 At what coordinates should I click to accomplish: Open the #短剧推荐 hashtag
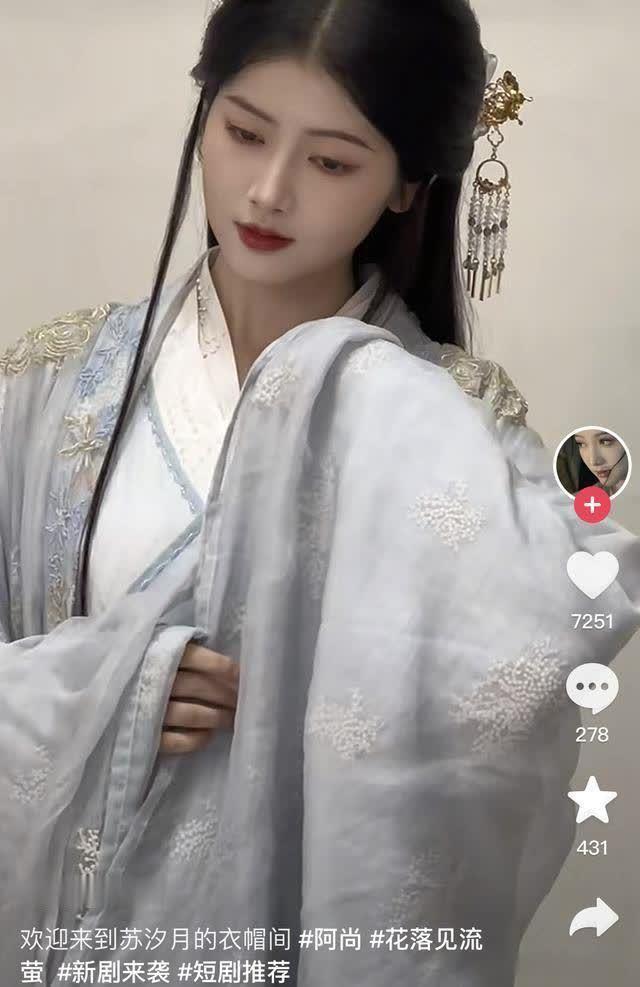coord(234,970)
